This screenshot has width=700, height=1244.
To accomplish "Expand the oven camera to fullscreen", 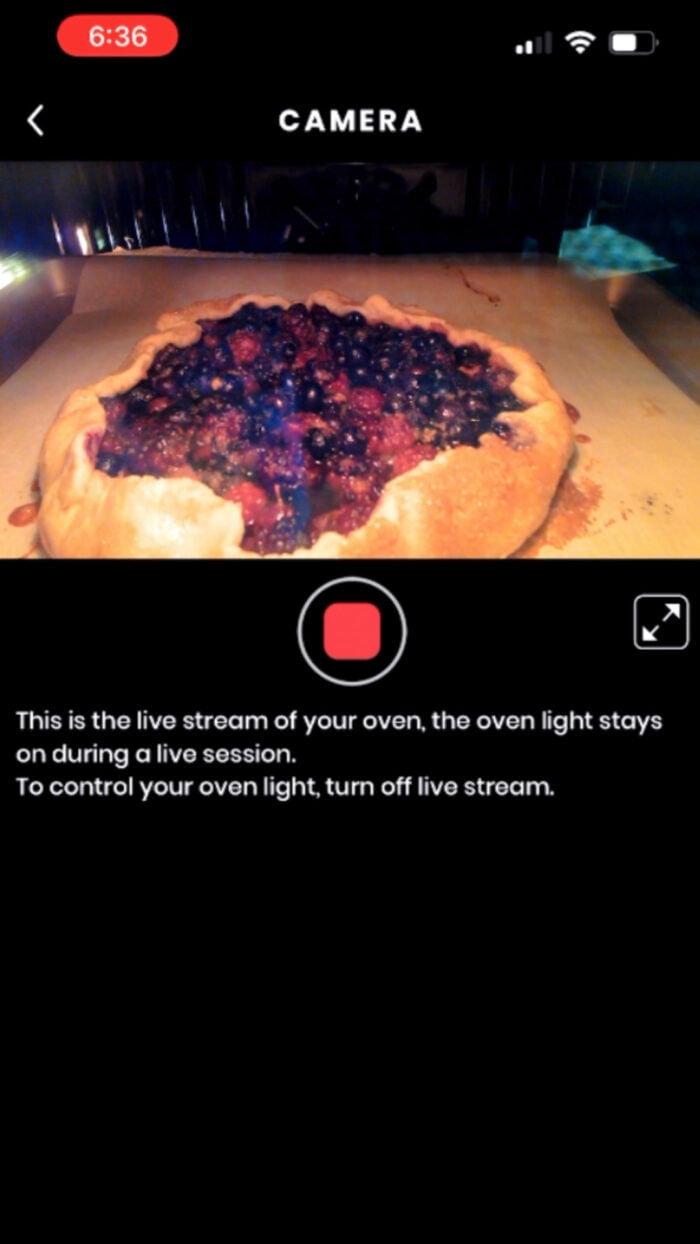I will click(661, 622).
